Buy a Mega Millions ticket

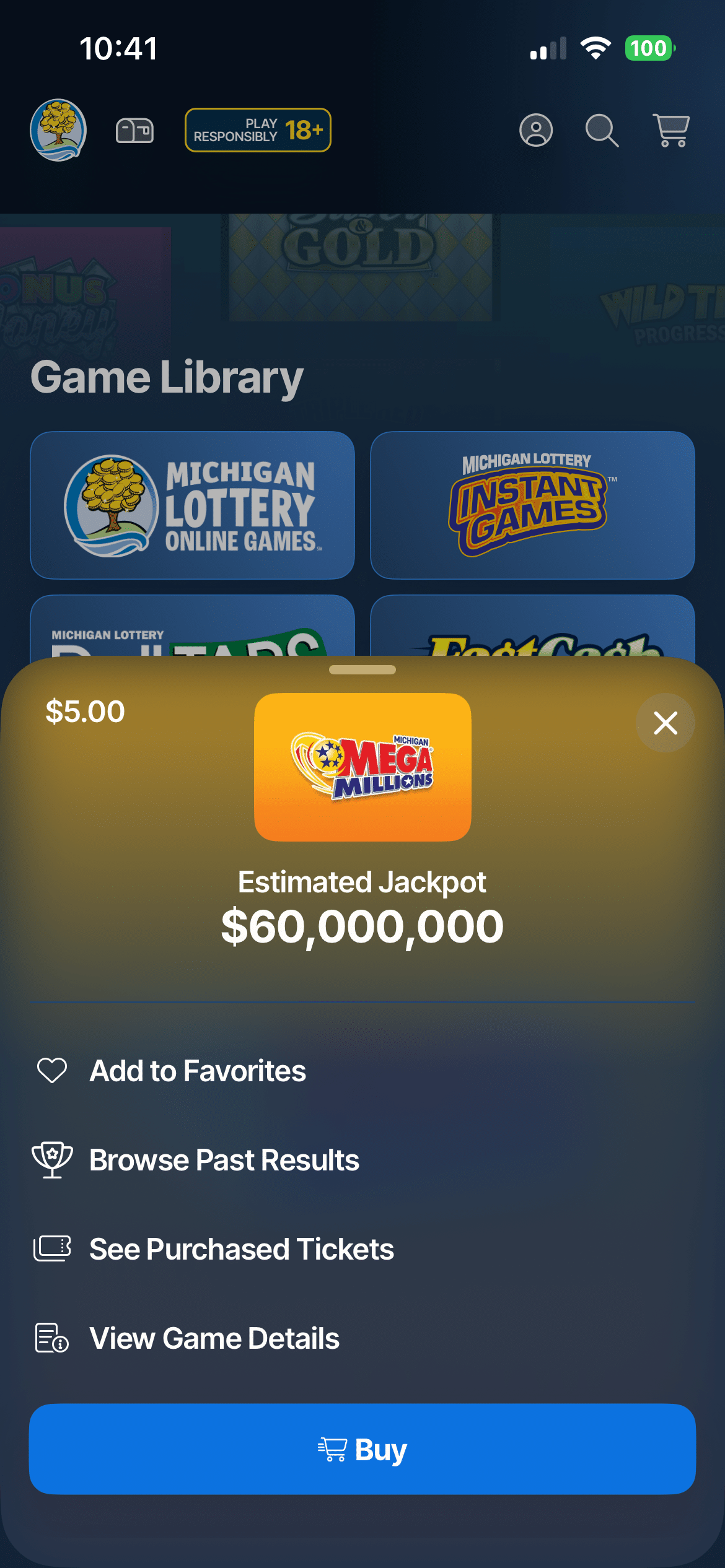click(x=362, y=1449)
